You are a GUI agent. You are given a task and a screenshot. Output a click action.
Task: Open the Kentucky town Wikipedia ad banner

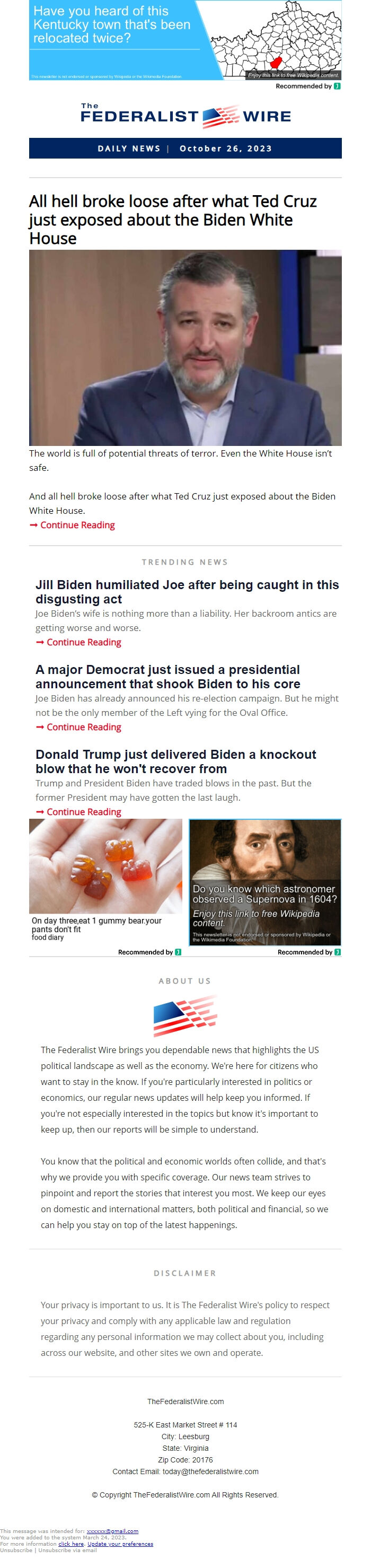click(184, 40)
